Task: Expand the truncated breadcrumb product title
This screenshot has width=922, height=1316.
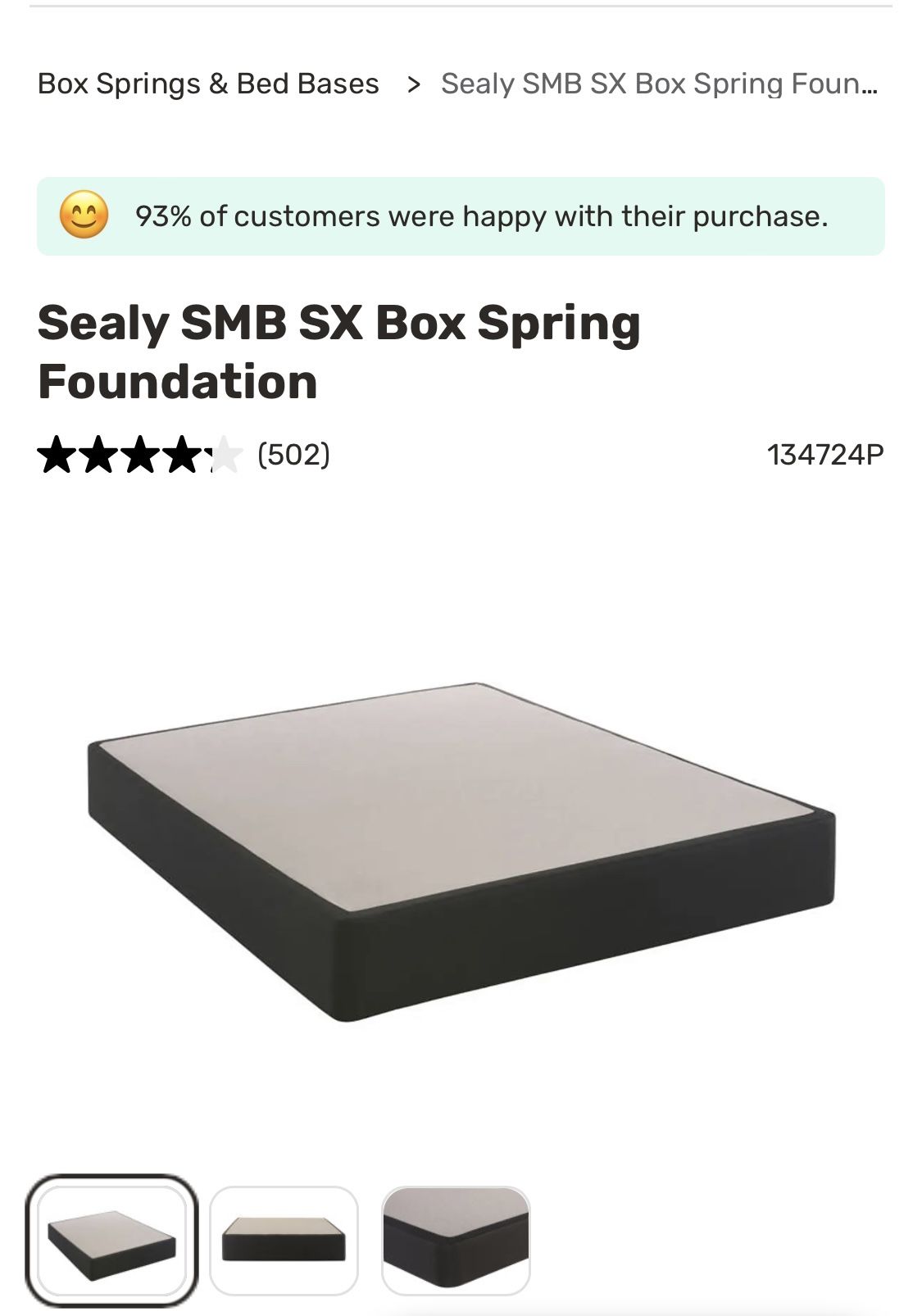Action: click(x=660, y=83)
